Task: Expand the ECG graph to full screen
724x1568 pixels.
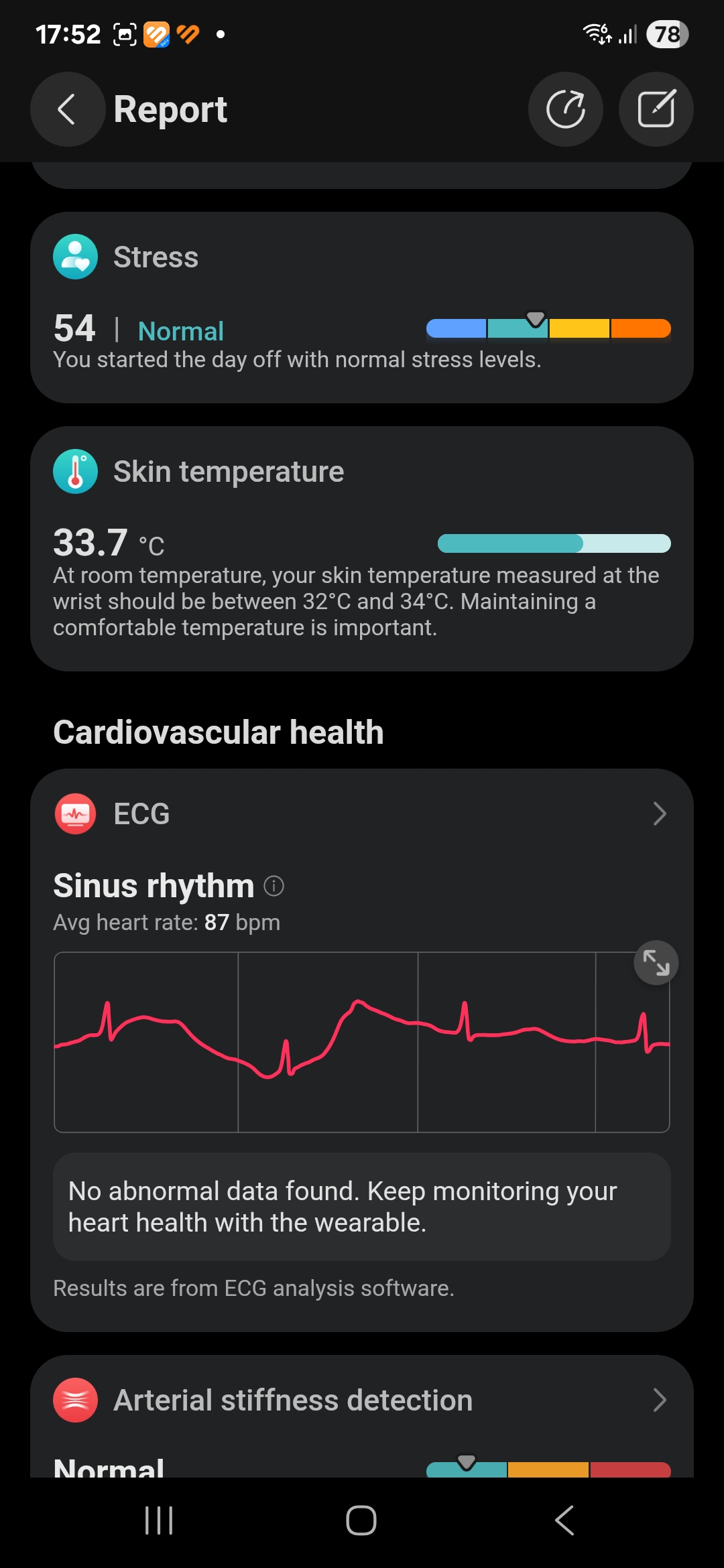Action: (656, 963)
